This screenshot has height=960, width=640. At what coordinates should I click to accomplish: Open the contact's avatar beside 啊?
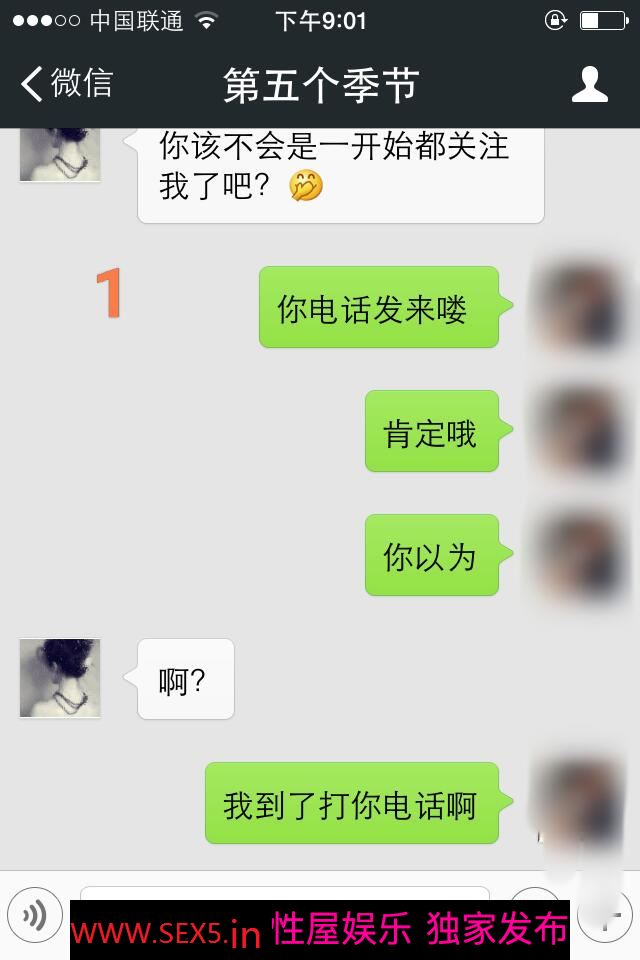click(60, 678)
